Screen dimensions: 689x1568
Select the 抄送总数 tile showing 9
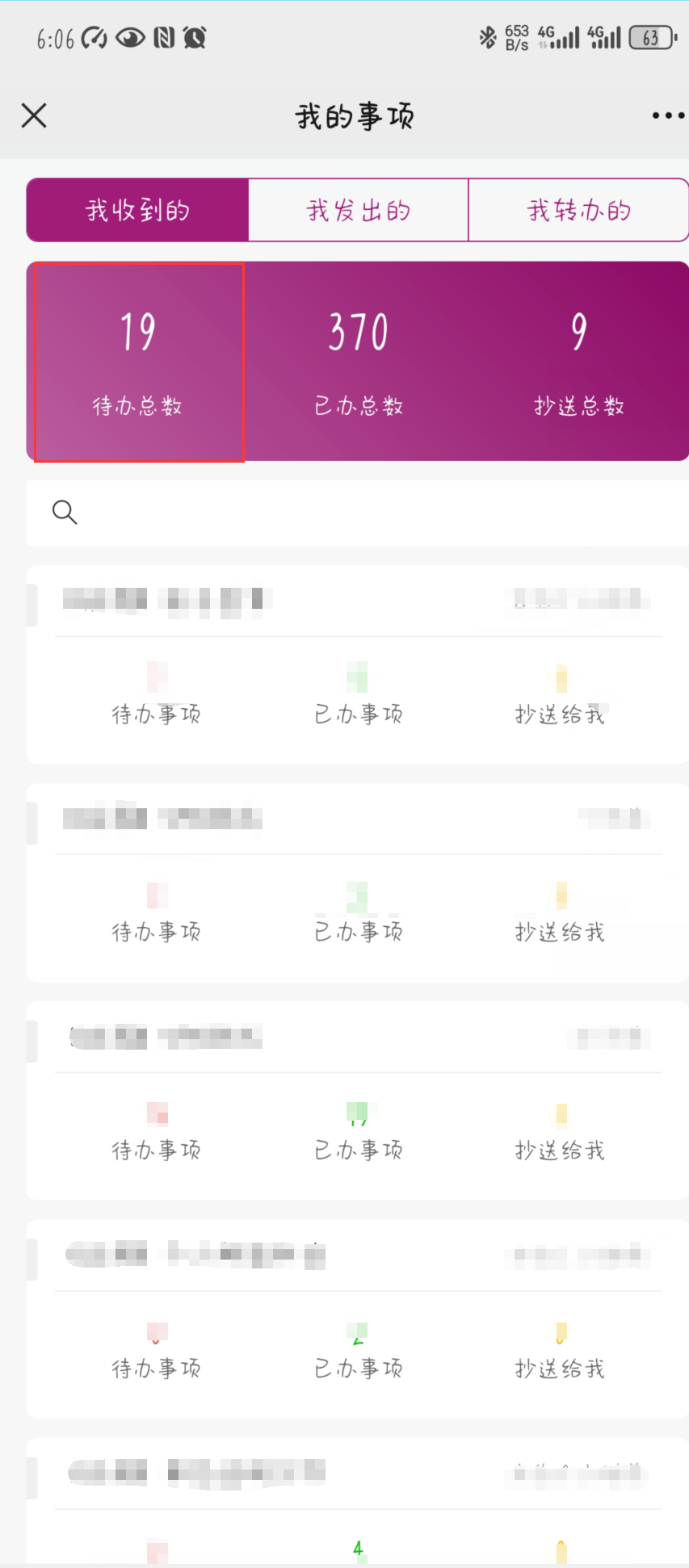pos(579,363)
